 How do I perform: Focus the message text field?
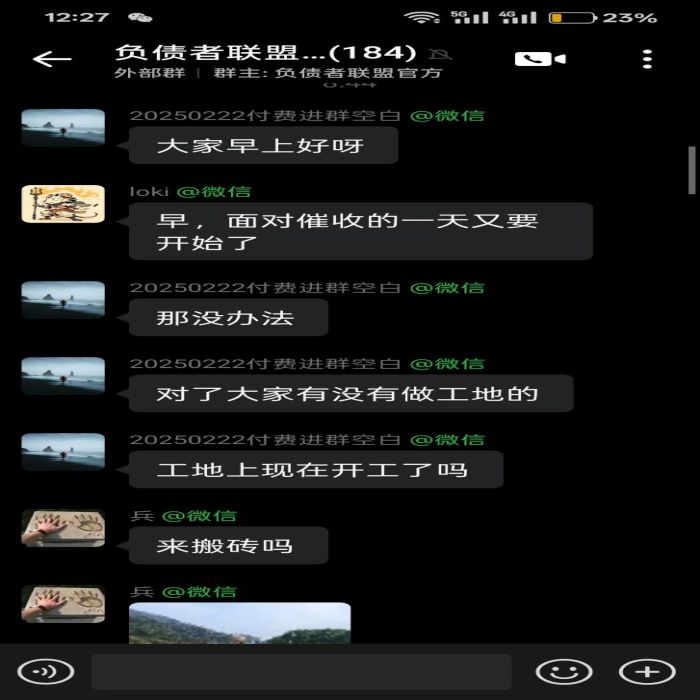(300, 672)
